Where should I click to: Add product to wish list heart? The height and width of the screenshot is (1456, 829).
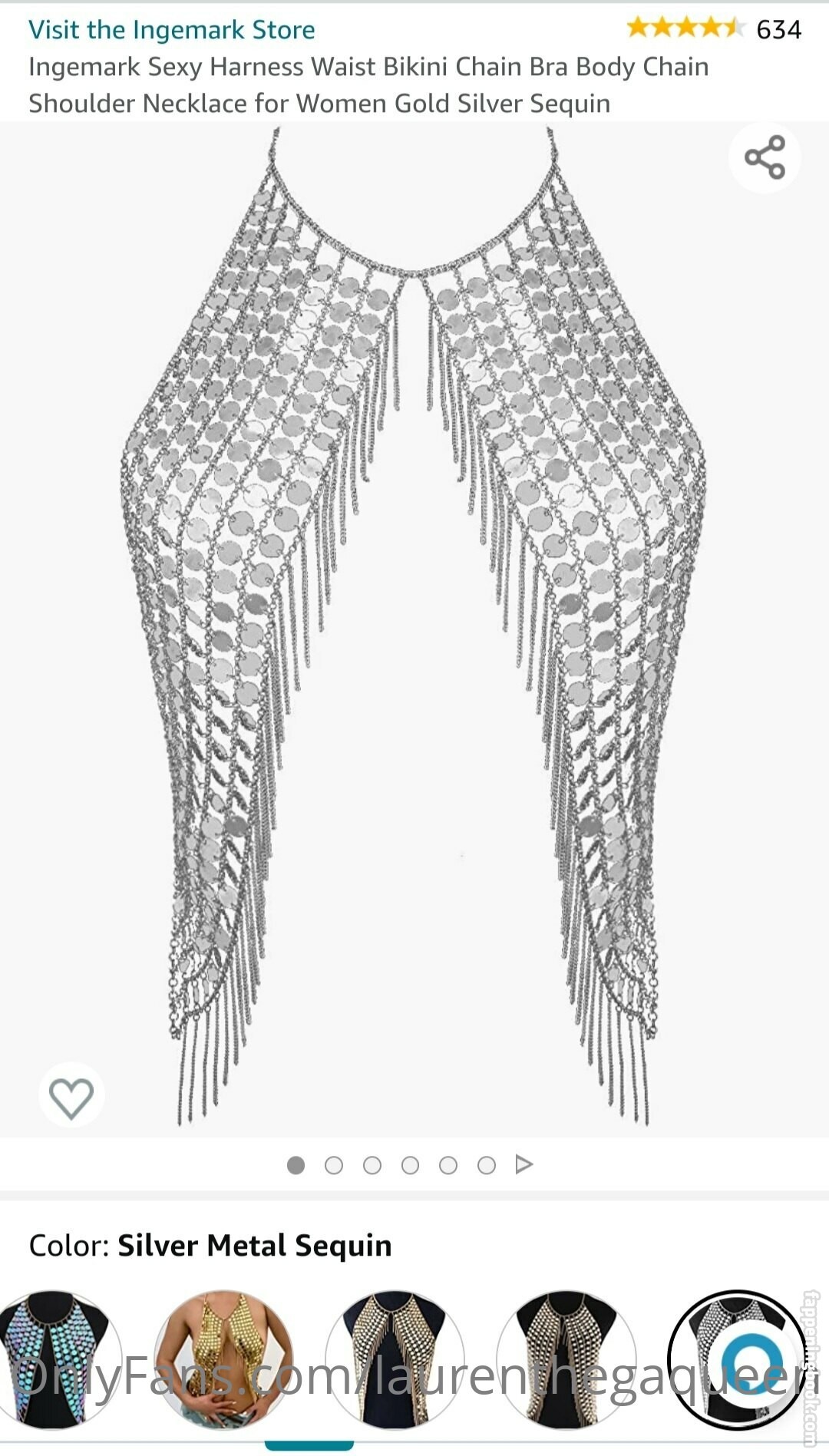(71, 1096)
